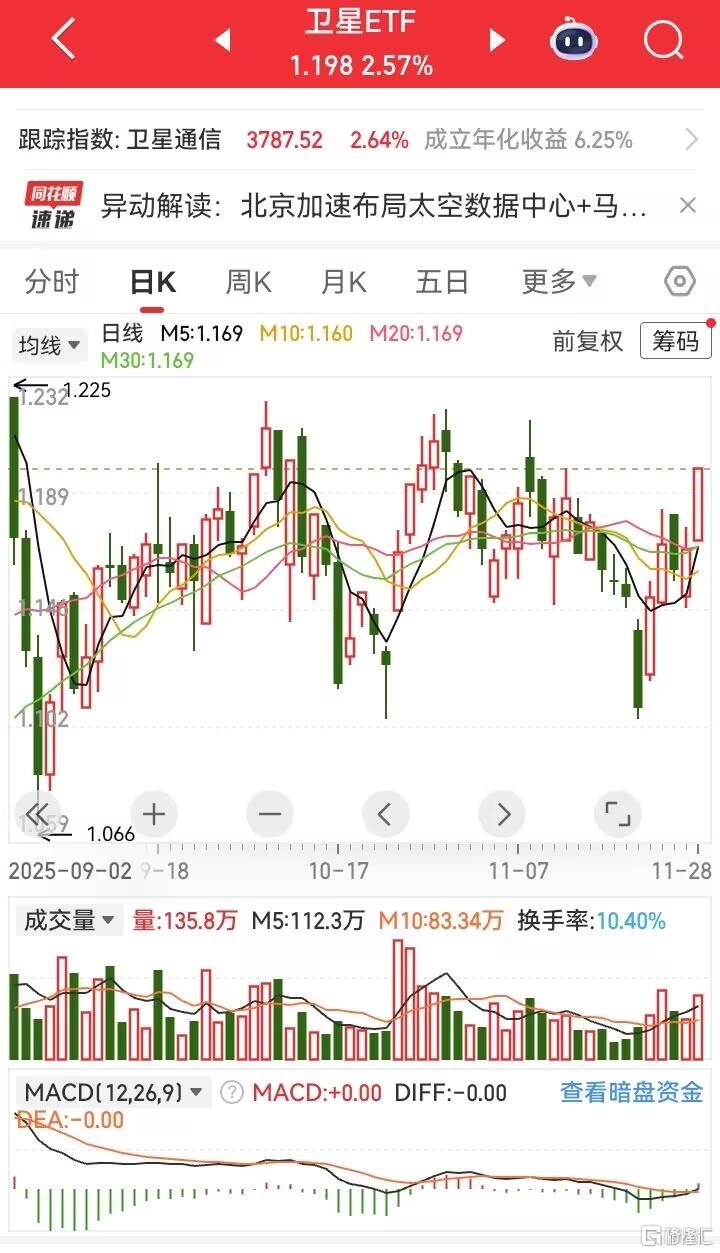This screenshot has height=1253, width=720.
Task: Switch to the 分时 chart tab
Action: tap(52, 282)
